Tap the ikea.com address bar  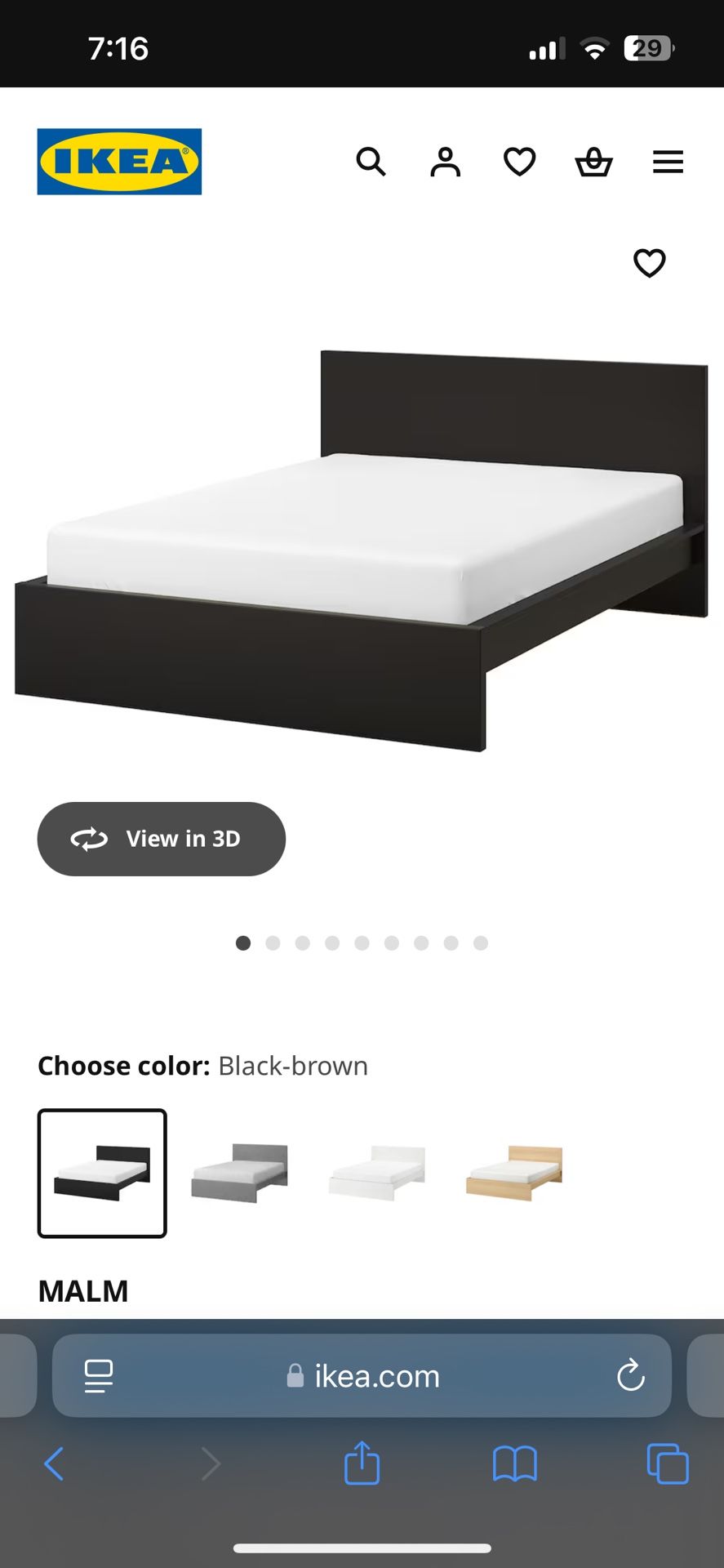pyautogui.click(x=363, y=1376)
